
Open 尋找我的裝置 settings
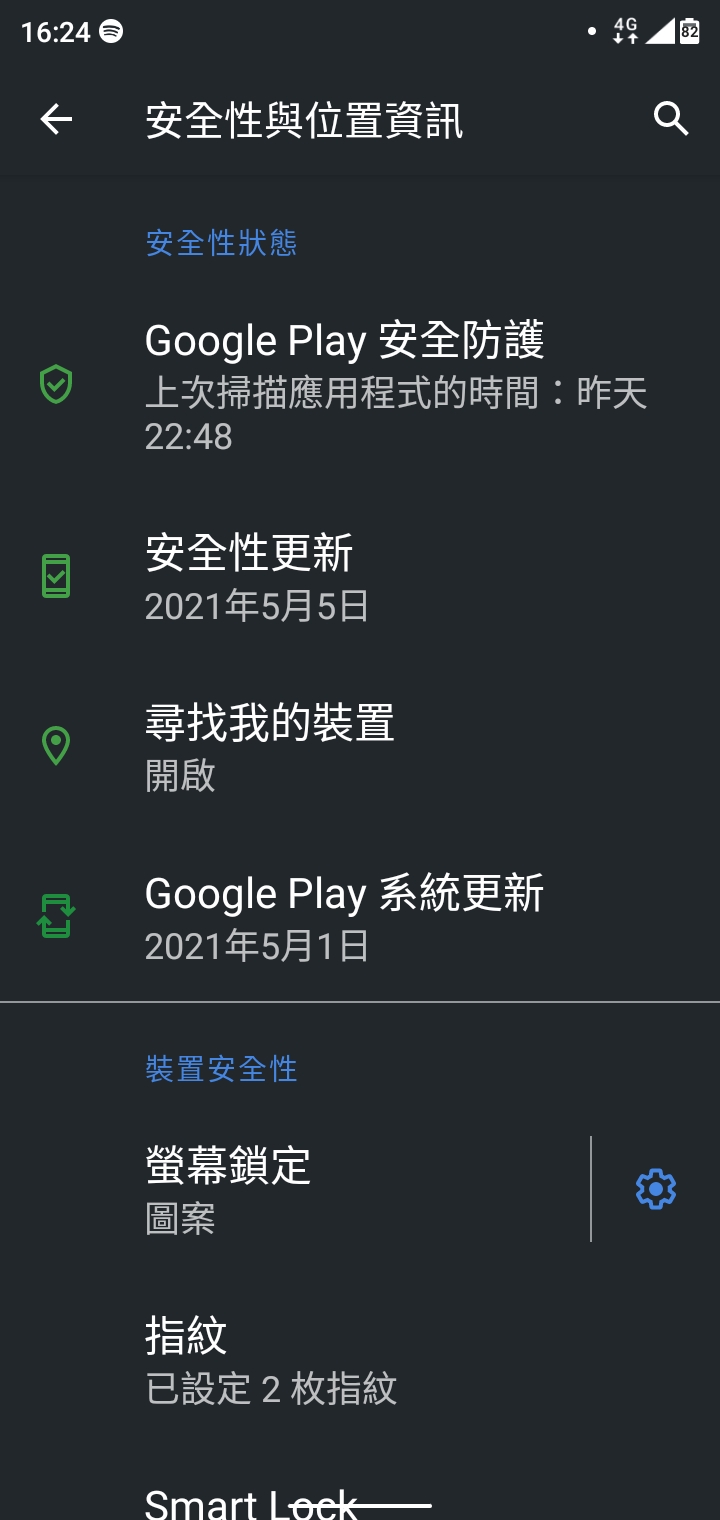[x=360, y=747]
